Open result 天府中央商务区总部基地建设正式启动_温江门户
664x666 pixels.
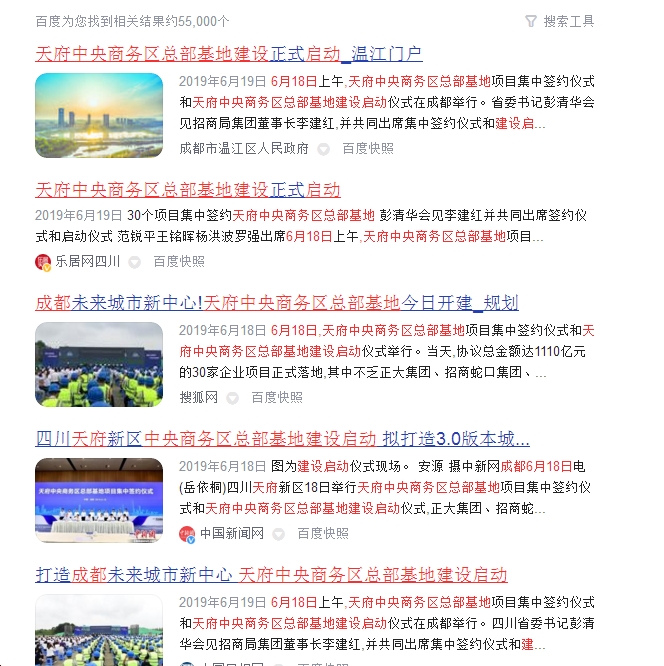click(x=228, y=54)
